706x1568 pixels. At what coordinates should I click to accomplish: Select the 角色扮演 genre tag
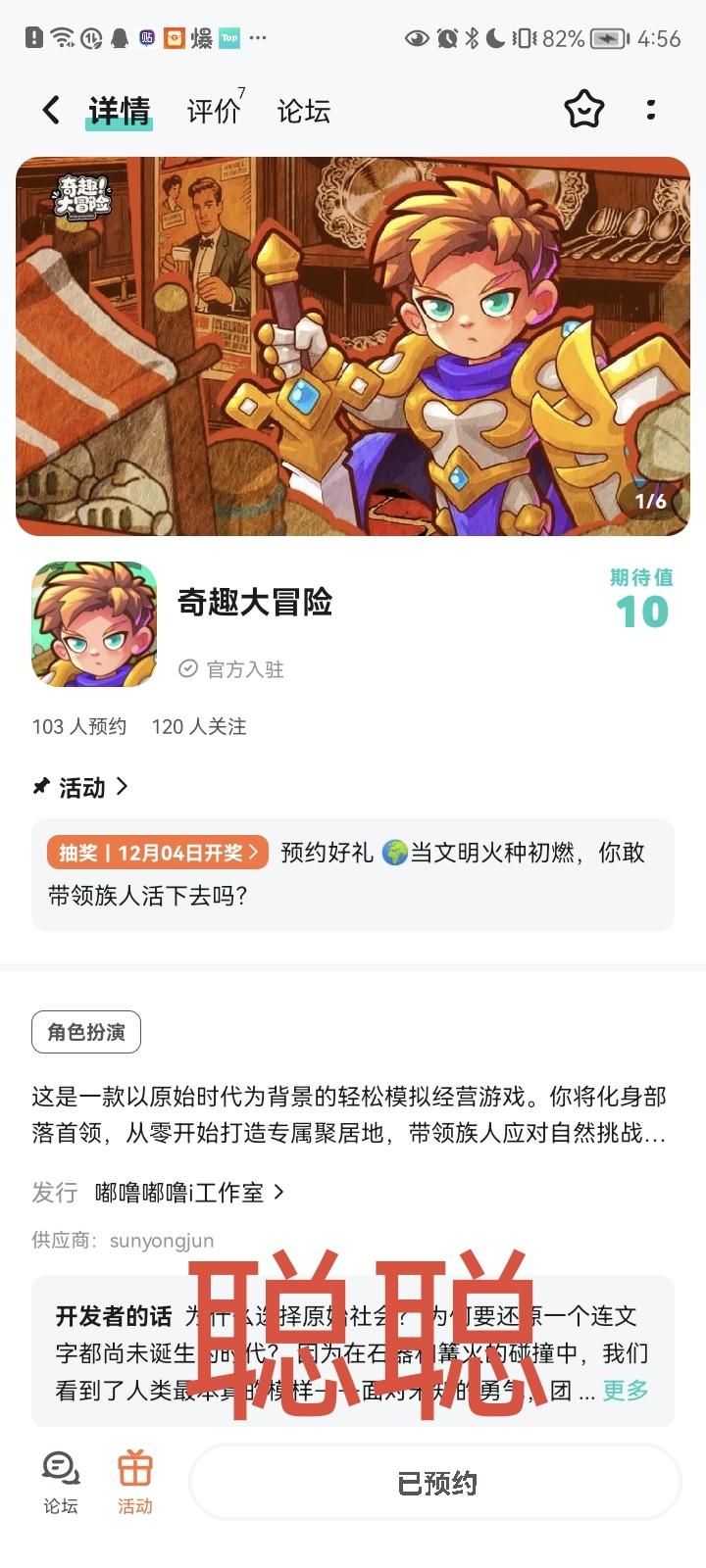[85, 1031]
